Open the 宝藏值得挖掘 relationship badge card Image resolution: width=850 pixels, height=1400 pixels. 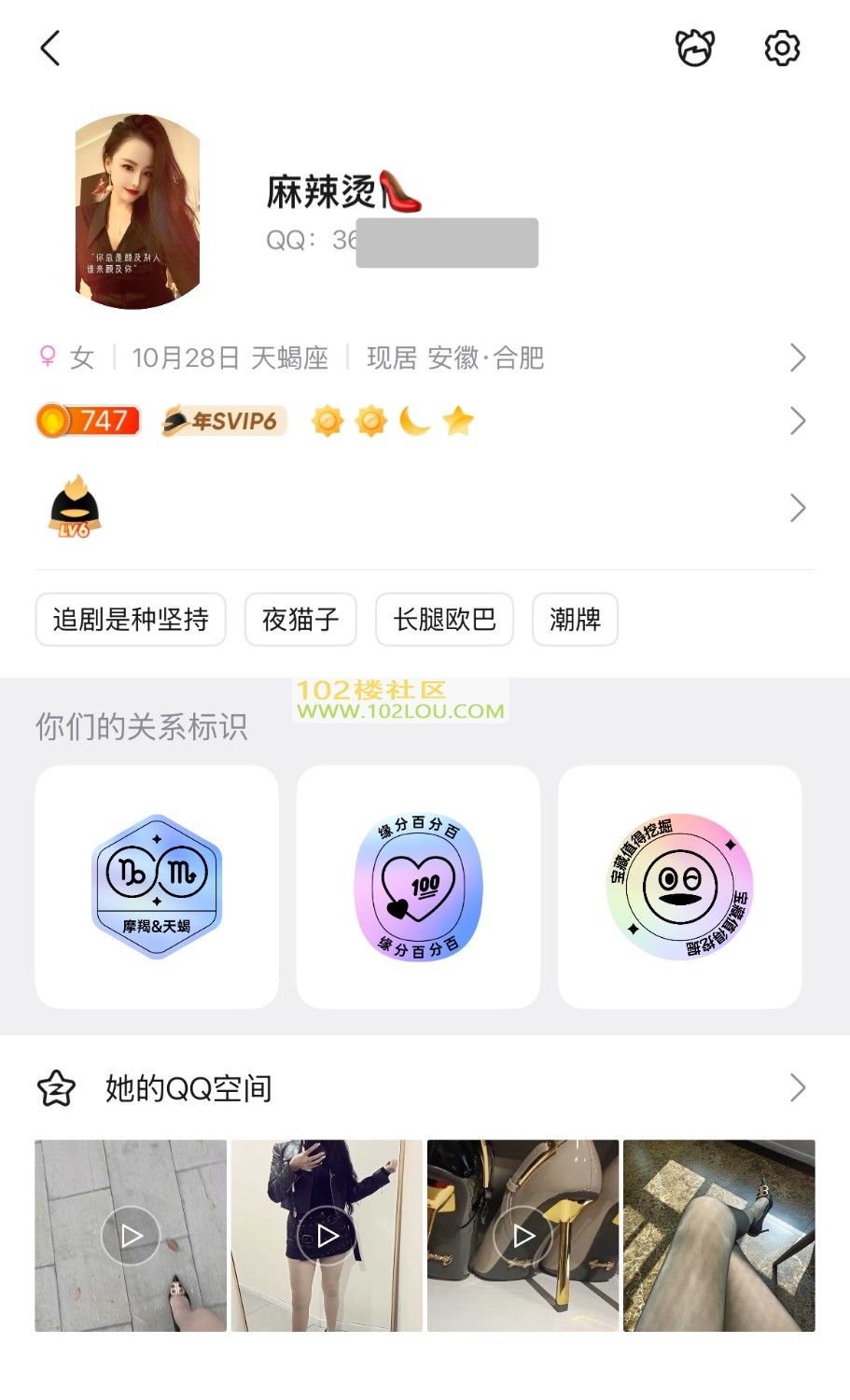point(679,887)
